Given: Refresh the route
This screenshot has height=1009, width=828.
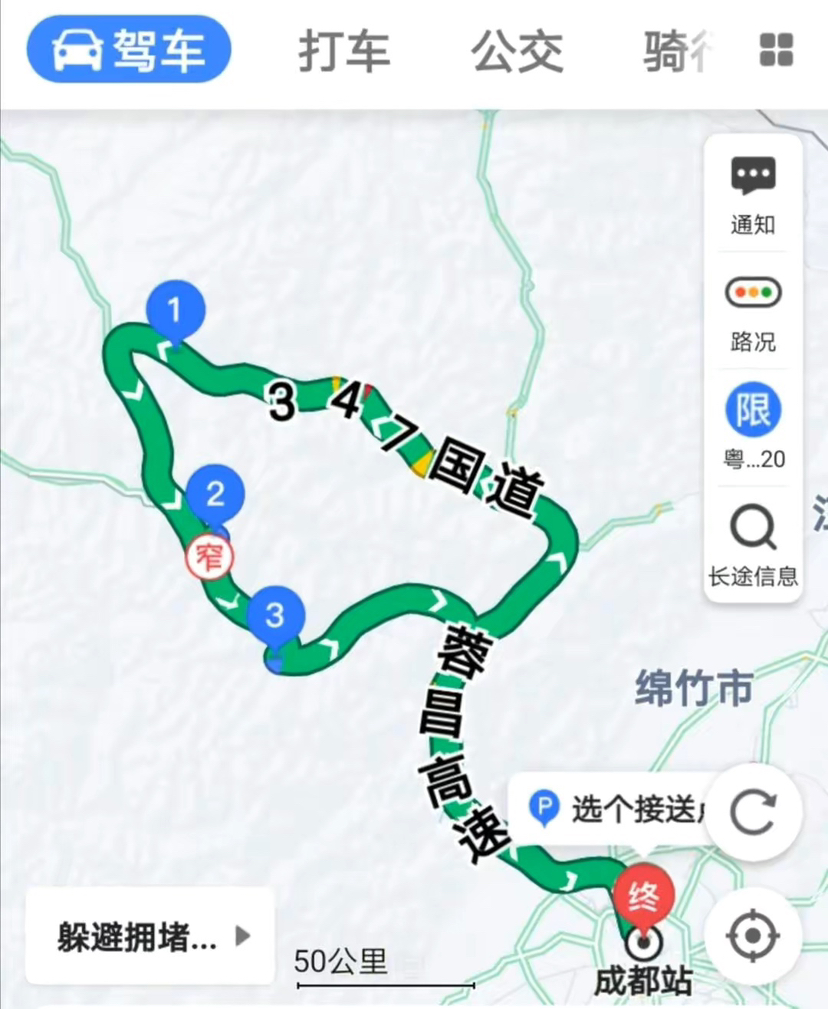Looking at the screenshot, I should tap(752, 813).
